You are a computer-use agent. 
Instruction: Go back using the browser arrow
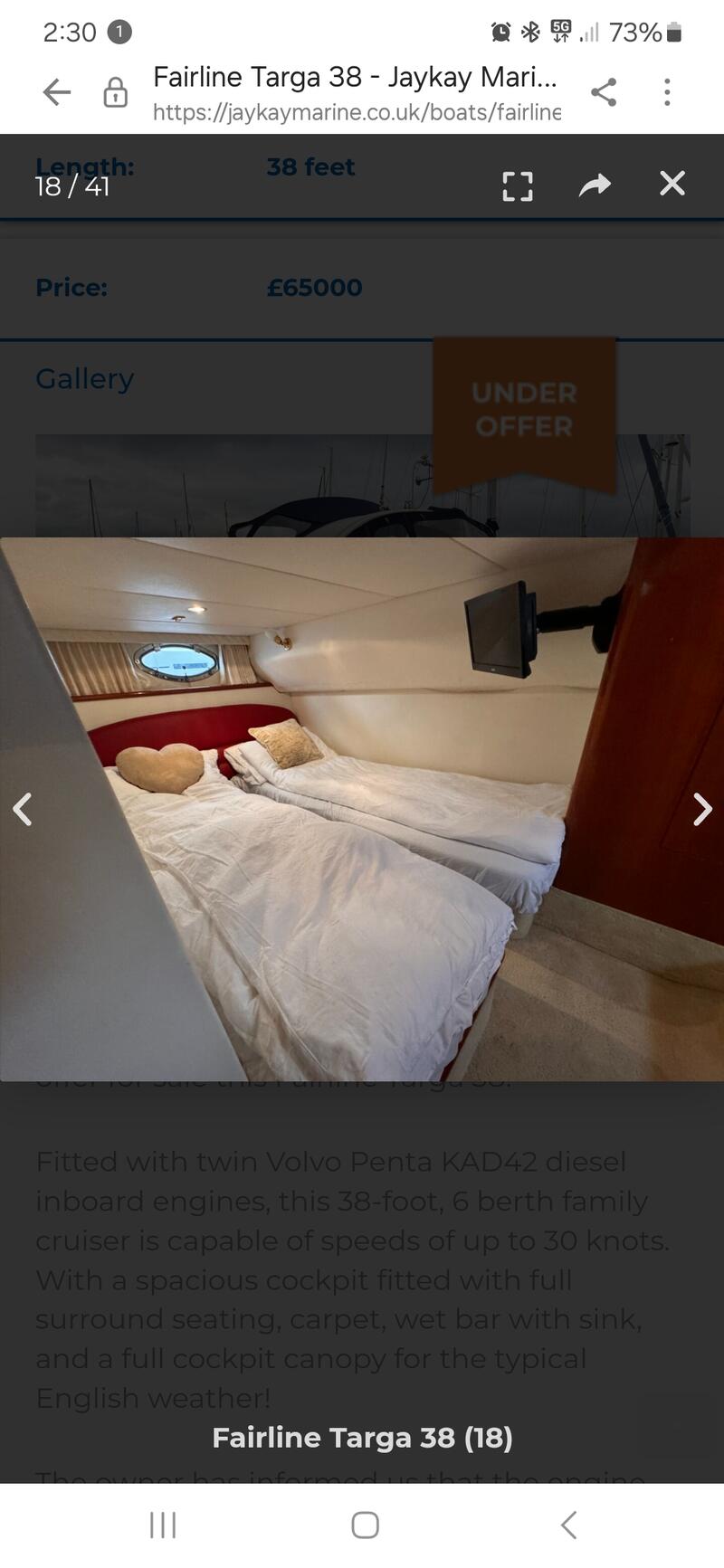coord(56,92)
